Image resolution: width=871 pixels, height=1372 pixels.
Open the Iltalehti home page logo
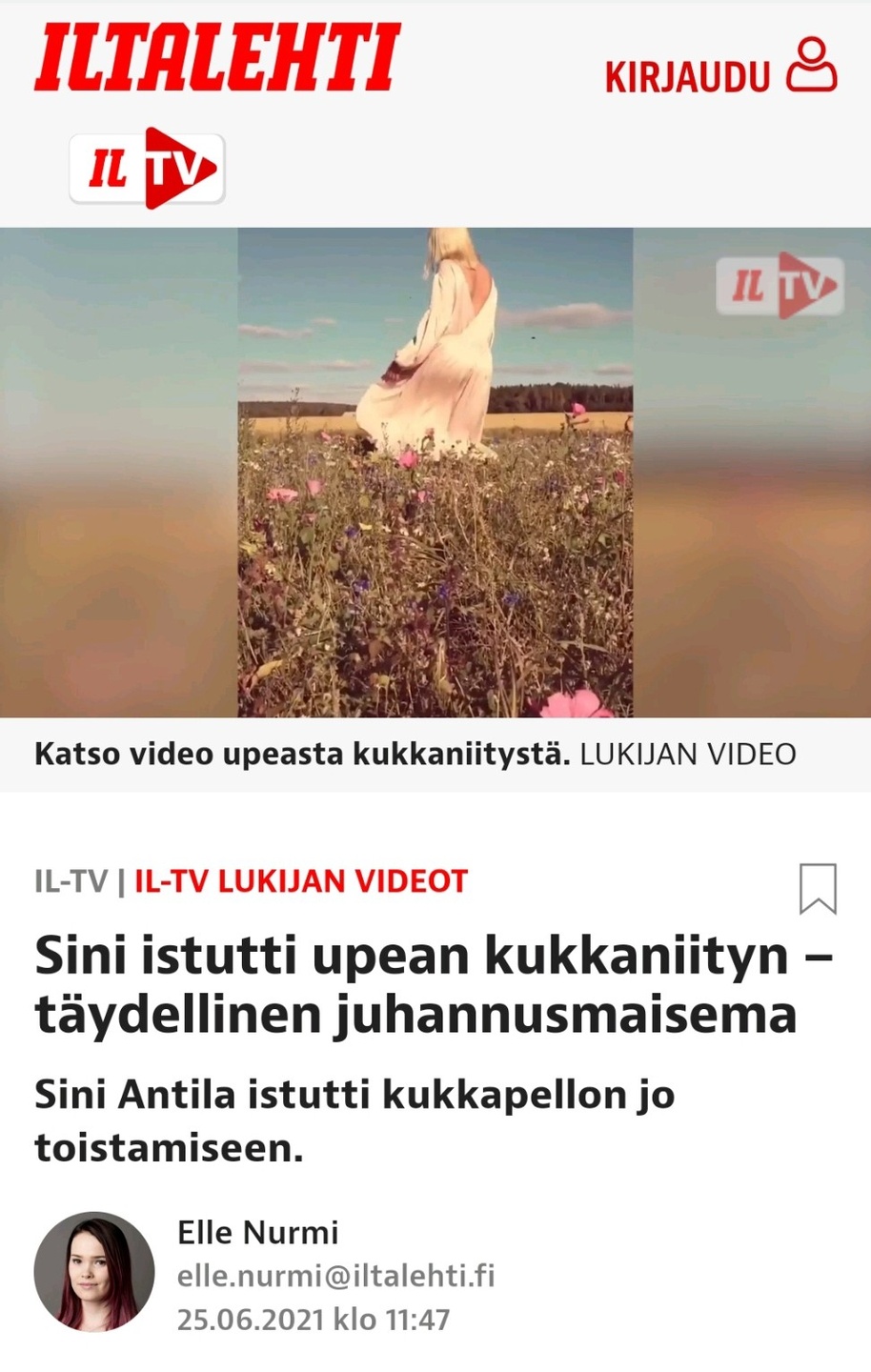pyautogui.click(x=217, y=58)
